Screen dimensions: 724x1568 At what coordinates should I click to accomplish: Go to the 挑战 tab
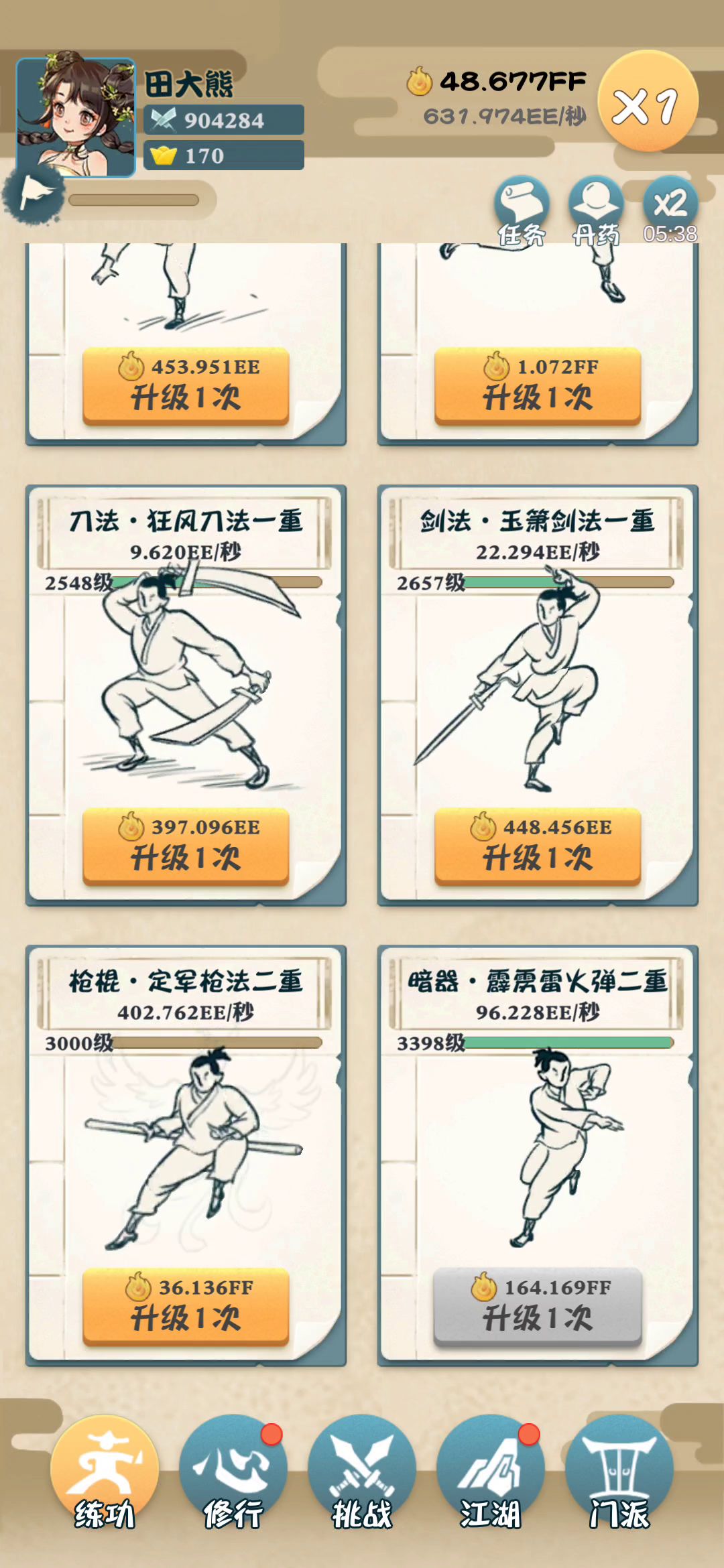(x=362, y=1473)
